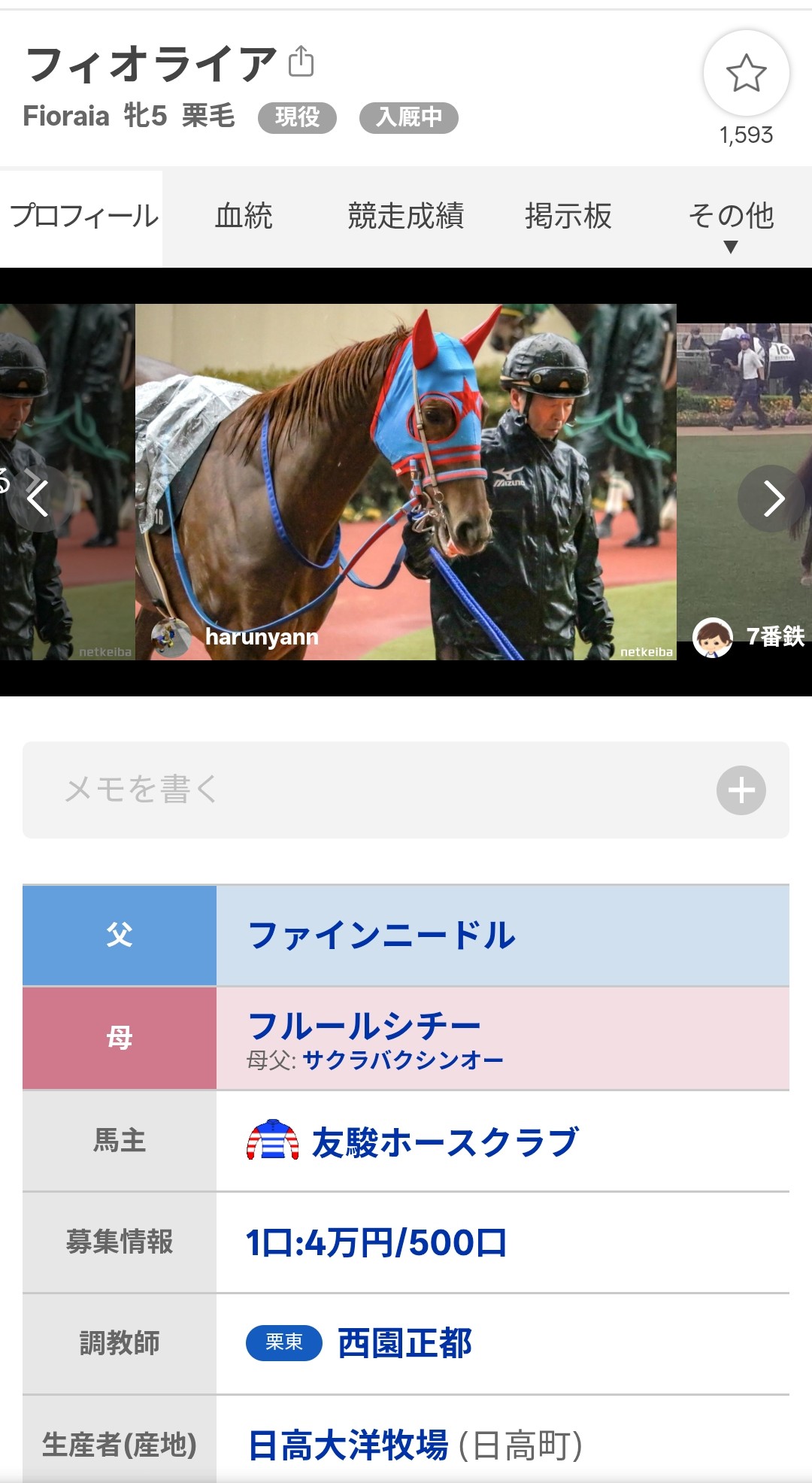View damsire サクラバクシンオー details
This screenshot has width=812, height=1483.
tap(403, 1061)
